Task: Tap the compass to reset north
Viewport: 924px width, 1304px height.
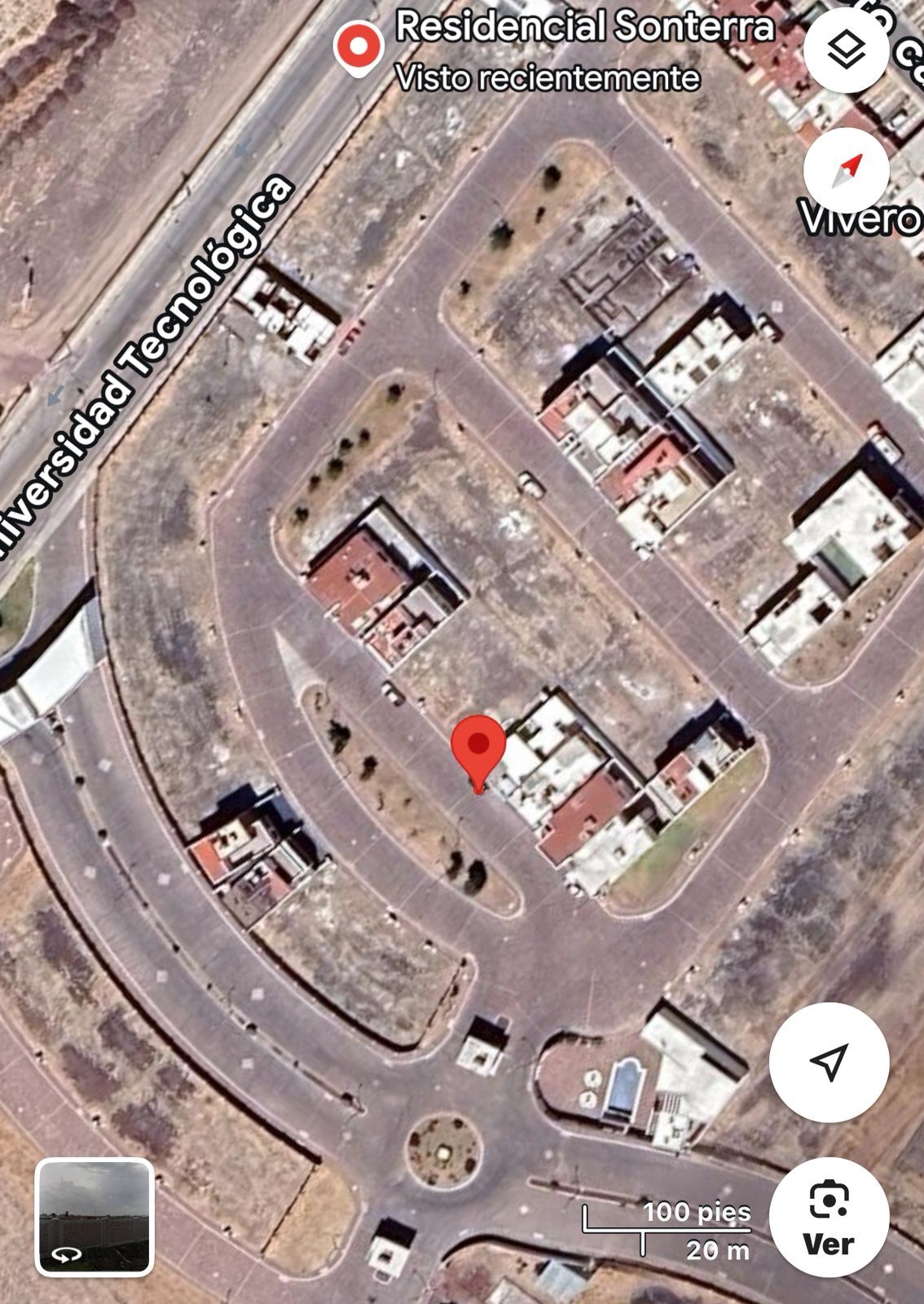Action: pos(846,170)
